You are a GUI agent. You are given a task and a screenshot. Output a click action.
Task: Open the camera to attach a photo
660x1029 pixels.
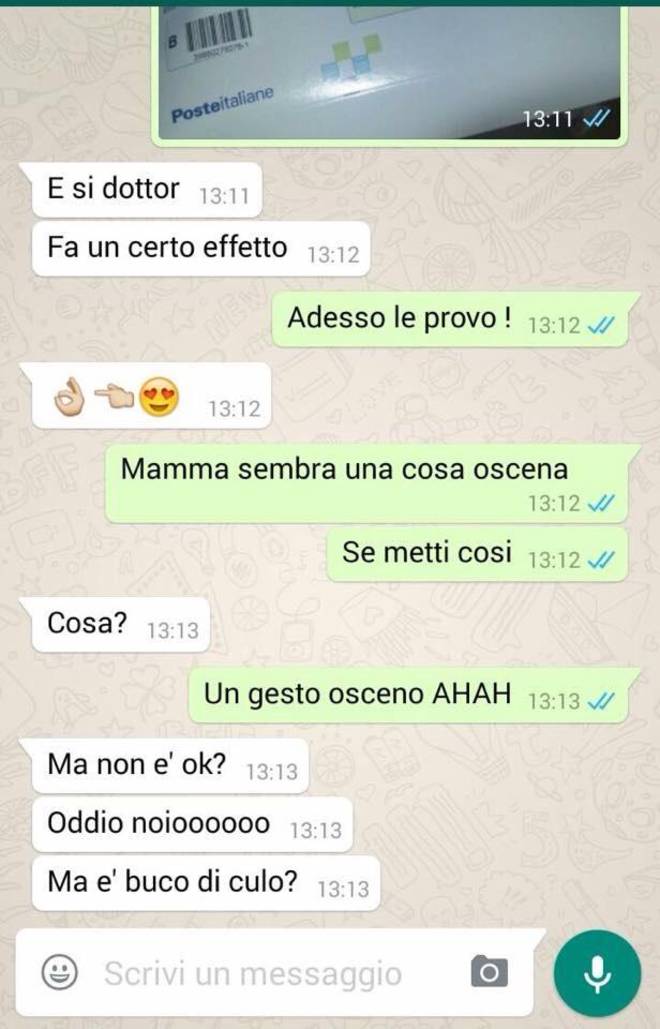(489, 971)
